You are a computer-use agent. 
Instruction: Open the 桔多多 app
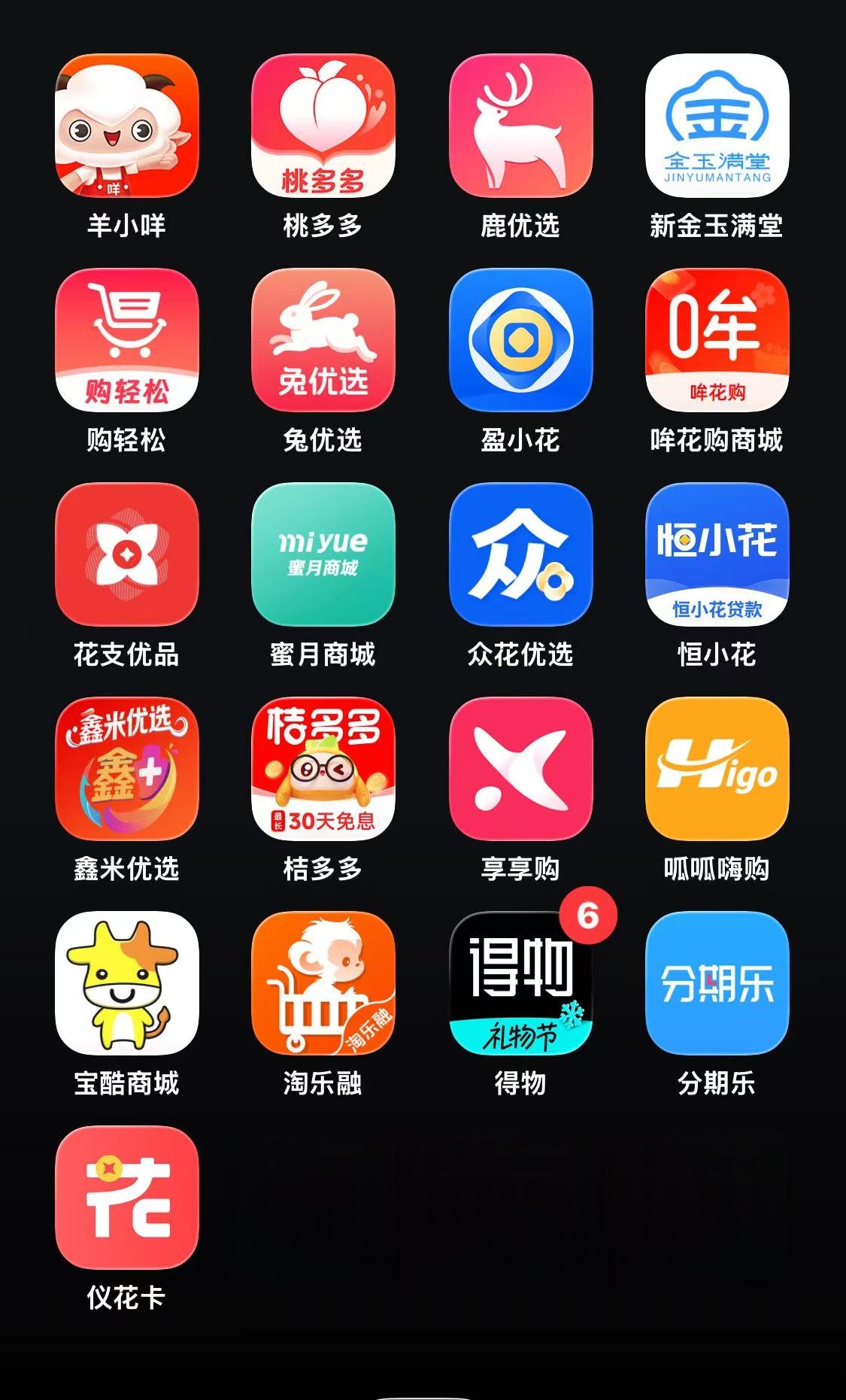pos(323,769)
